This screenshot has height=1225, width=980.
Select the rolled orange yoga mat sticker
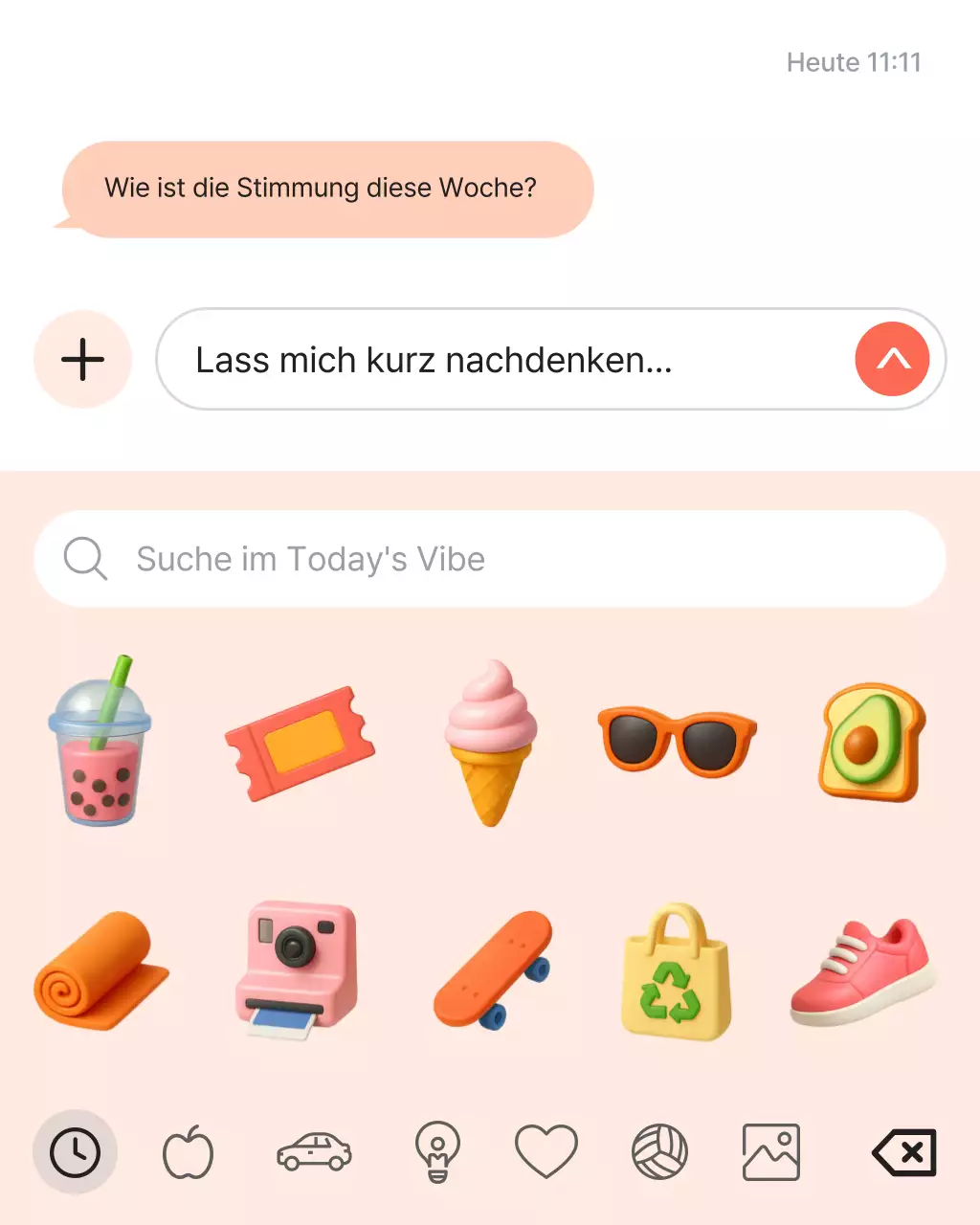[x=100, y=971]
